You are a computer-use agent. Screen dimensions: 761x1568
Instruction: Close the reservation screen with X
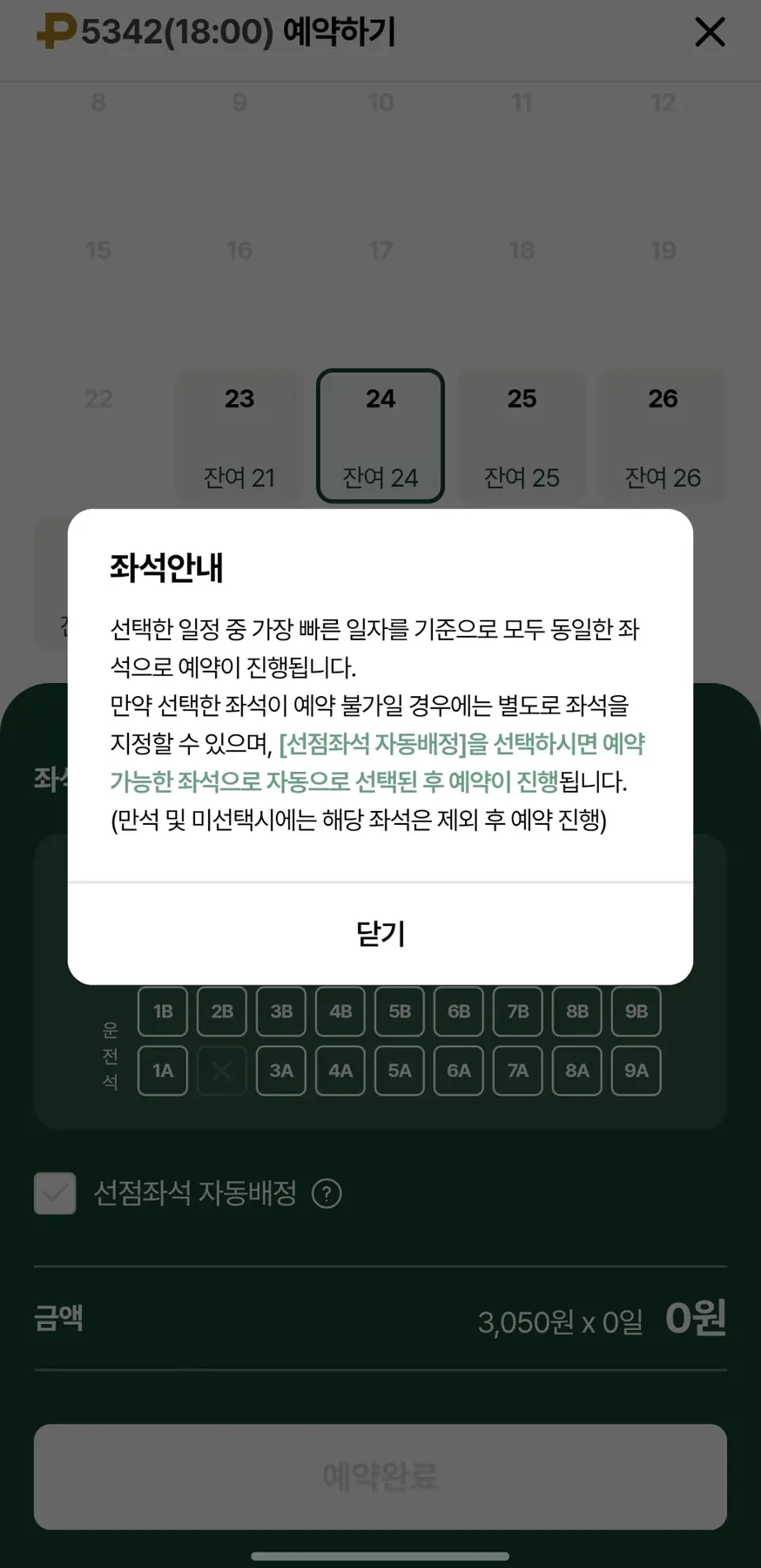point(710,32)
